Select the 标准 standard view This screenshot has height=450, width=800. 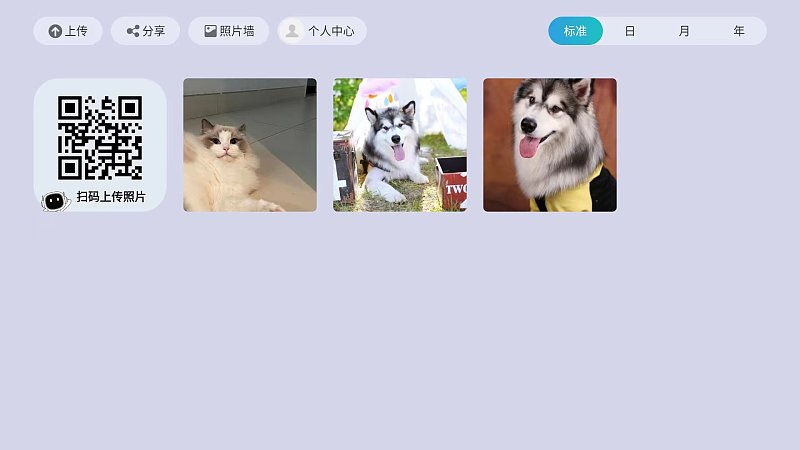(x=575, y=31)
